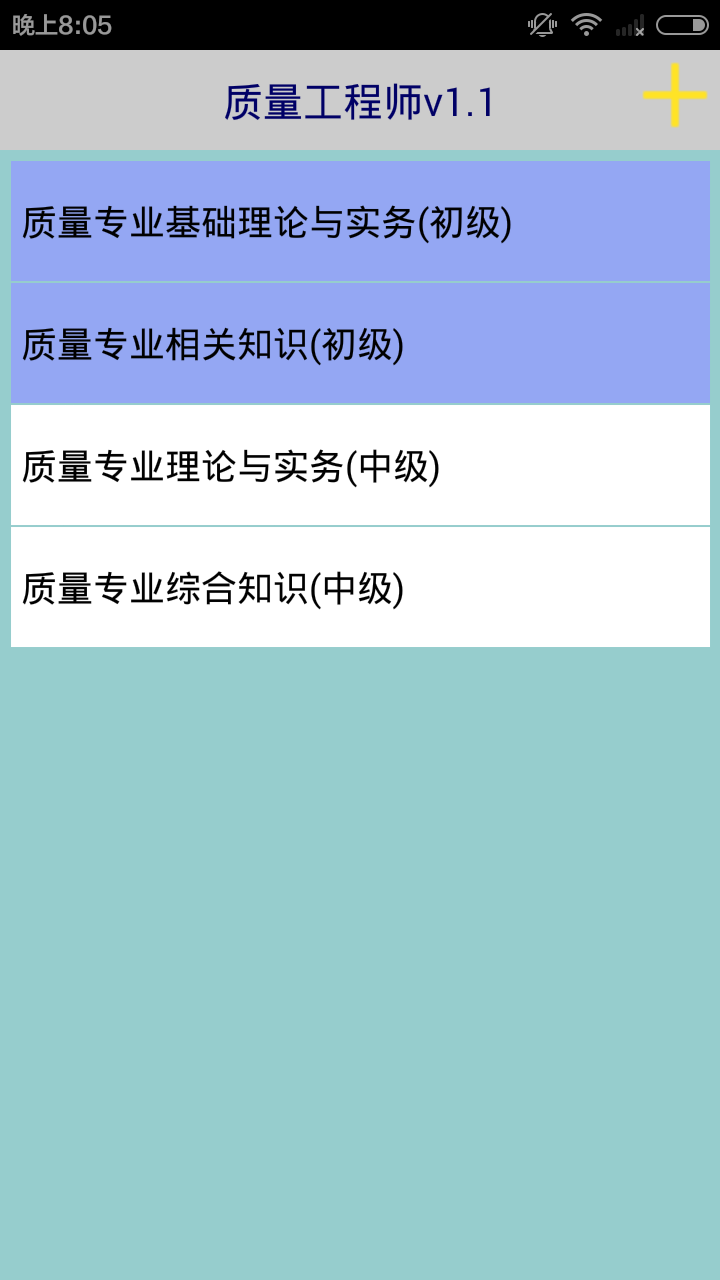This screenshot has height=1280, width=720.
Task: Open 质量专业理论与实务(中级)
Action: tap(360, 465)
